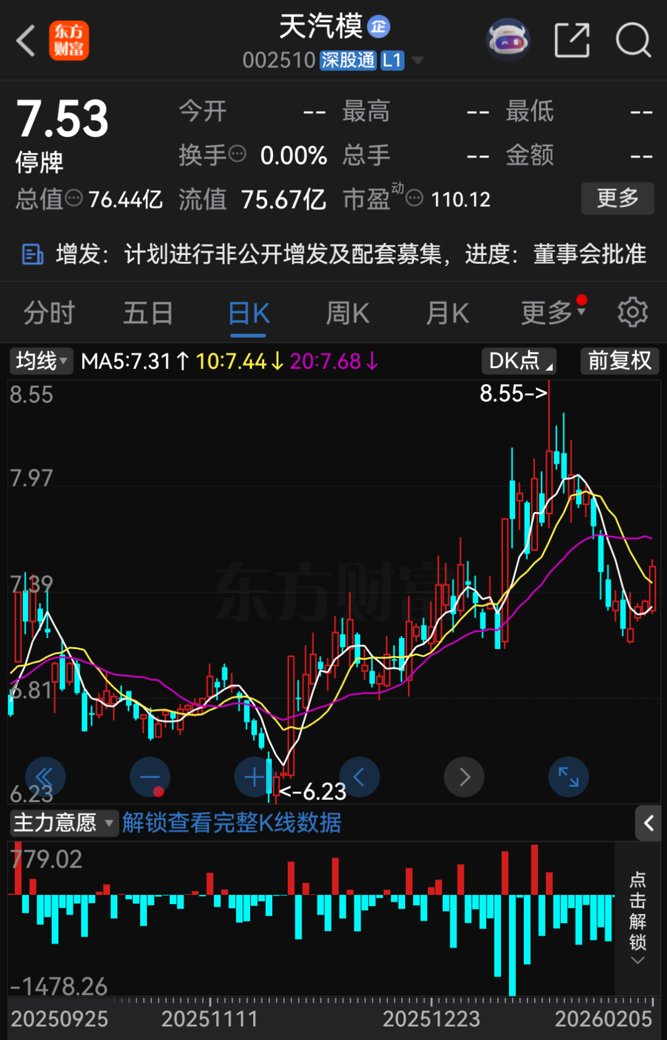
Task: Expand chart to full screen
Action: tap(568, 776)
